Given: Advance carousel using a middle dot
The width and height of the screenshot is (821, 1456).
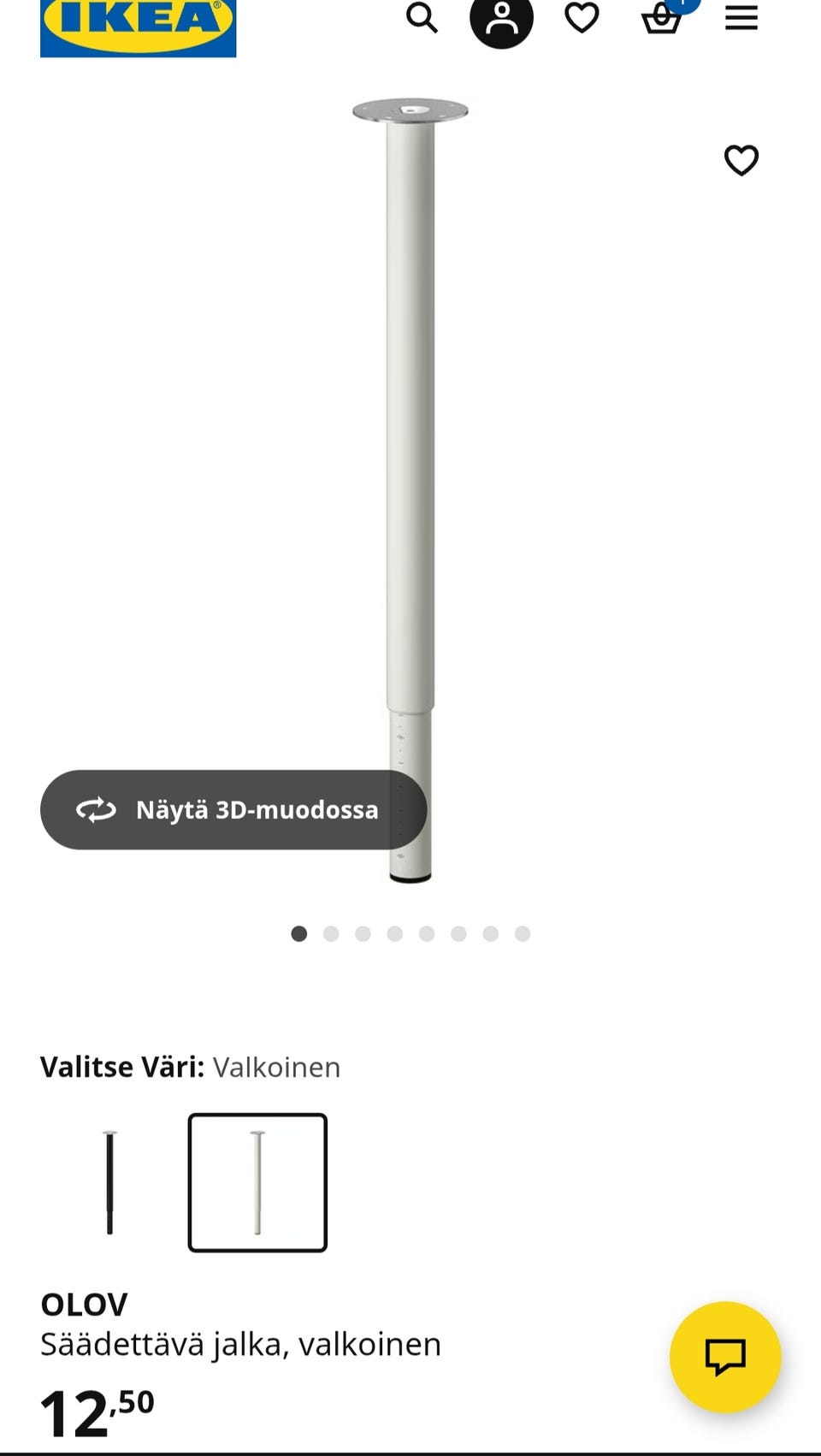Looking at the screenshot, I should (393, 933).
